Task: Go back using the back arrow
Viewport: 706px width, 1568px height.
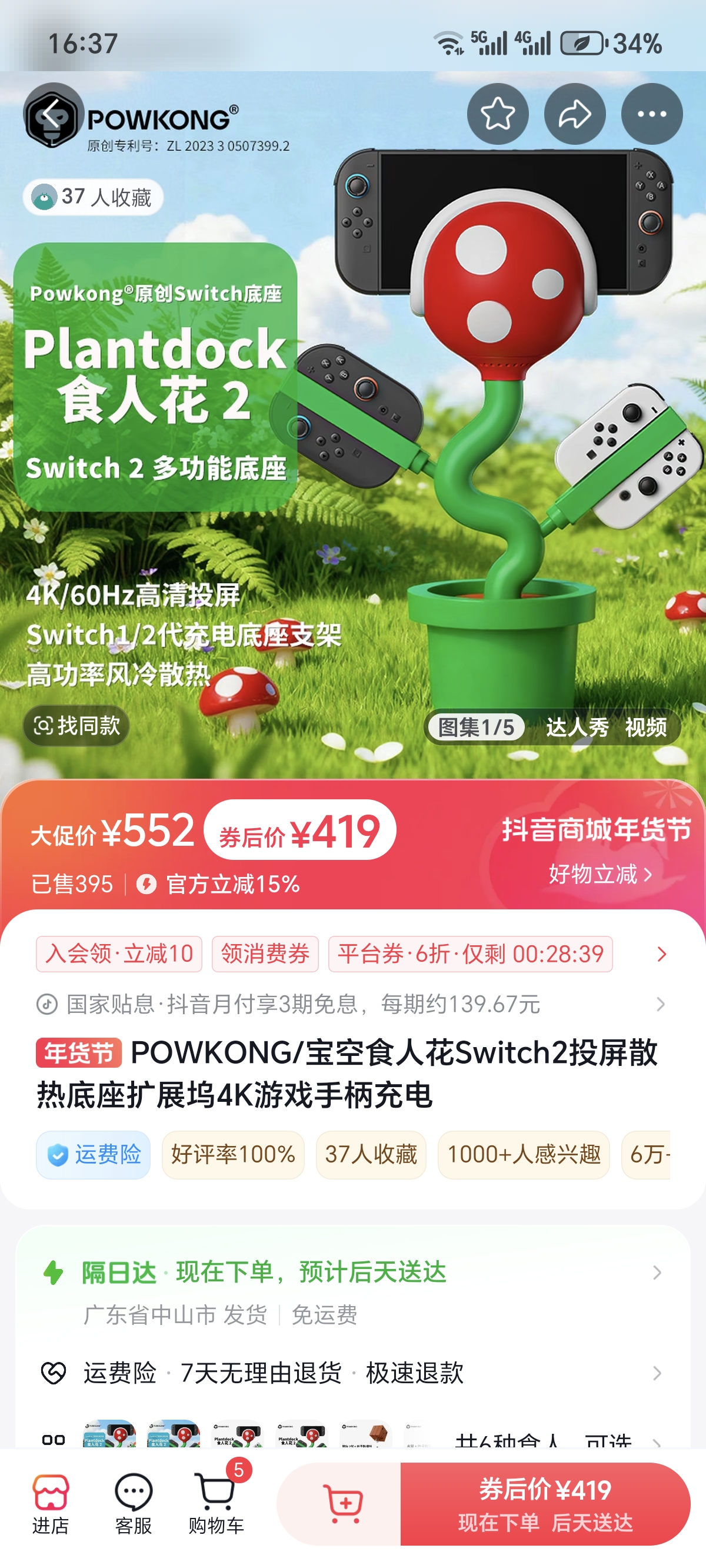Action: pos(52,114)
